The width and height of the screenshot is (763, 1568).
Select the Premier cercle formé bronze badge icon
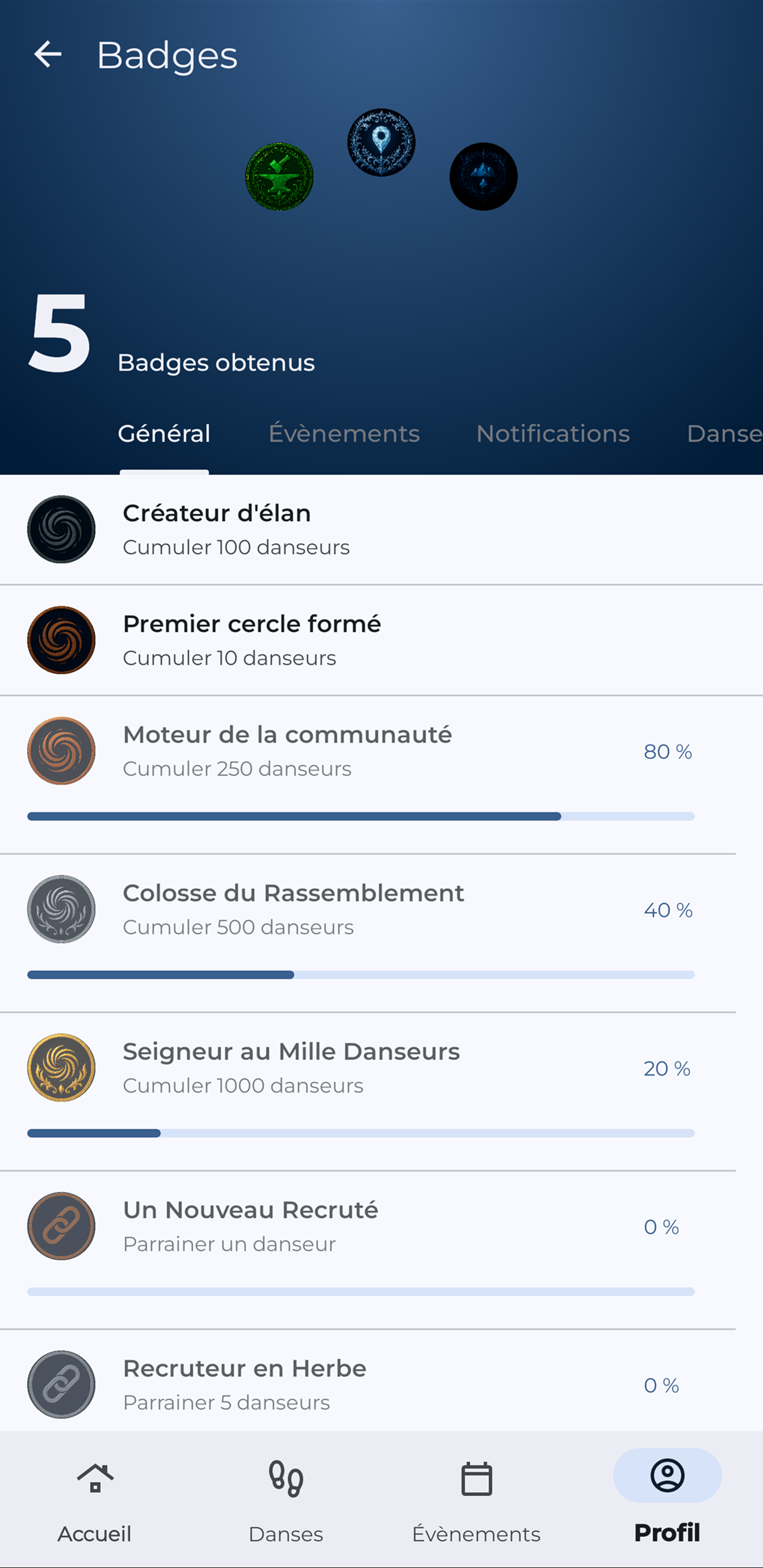point(61,639)
